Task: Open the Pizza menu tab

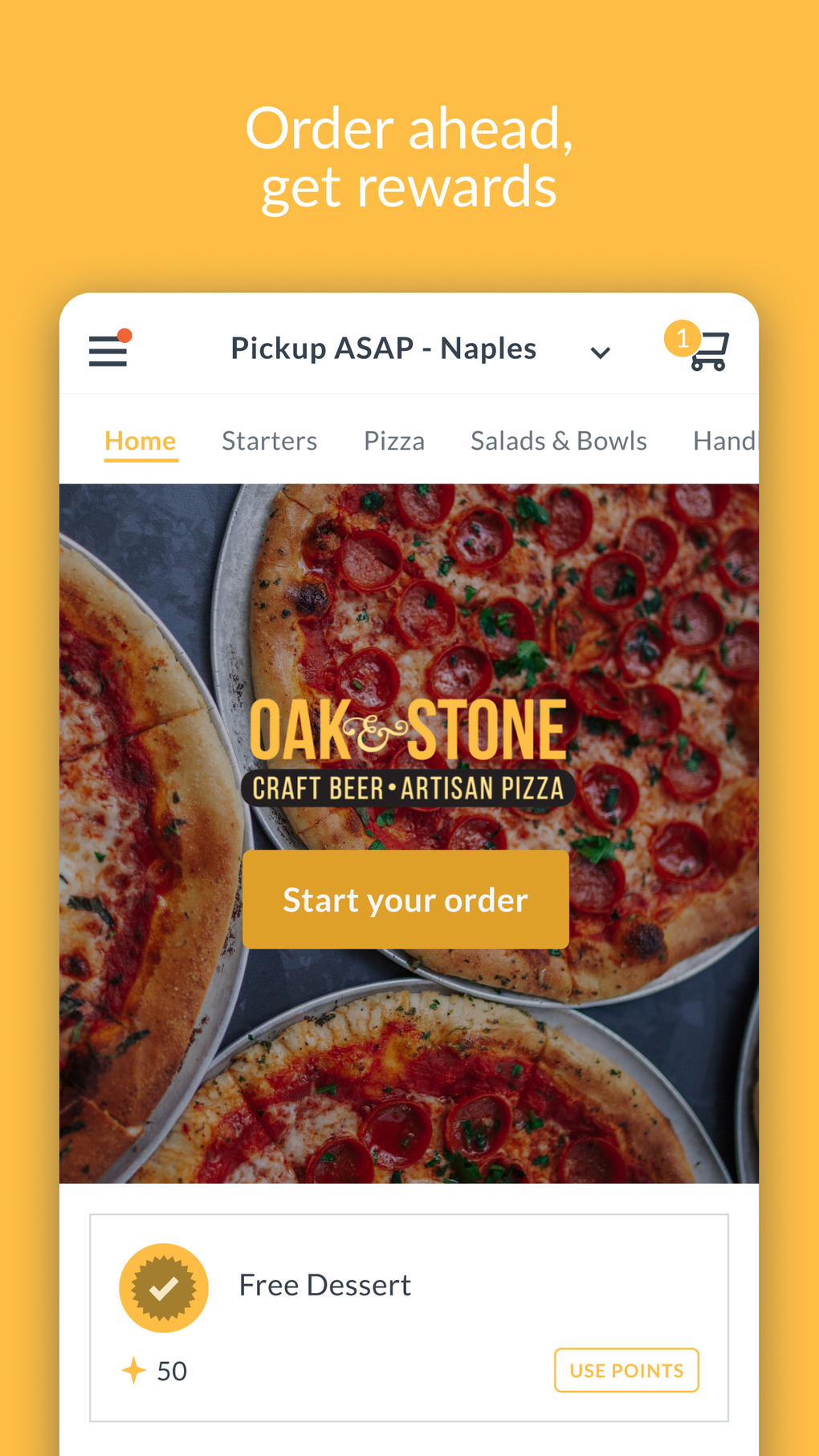Action: 394,440
